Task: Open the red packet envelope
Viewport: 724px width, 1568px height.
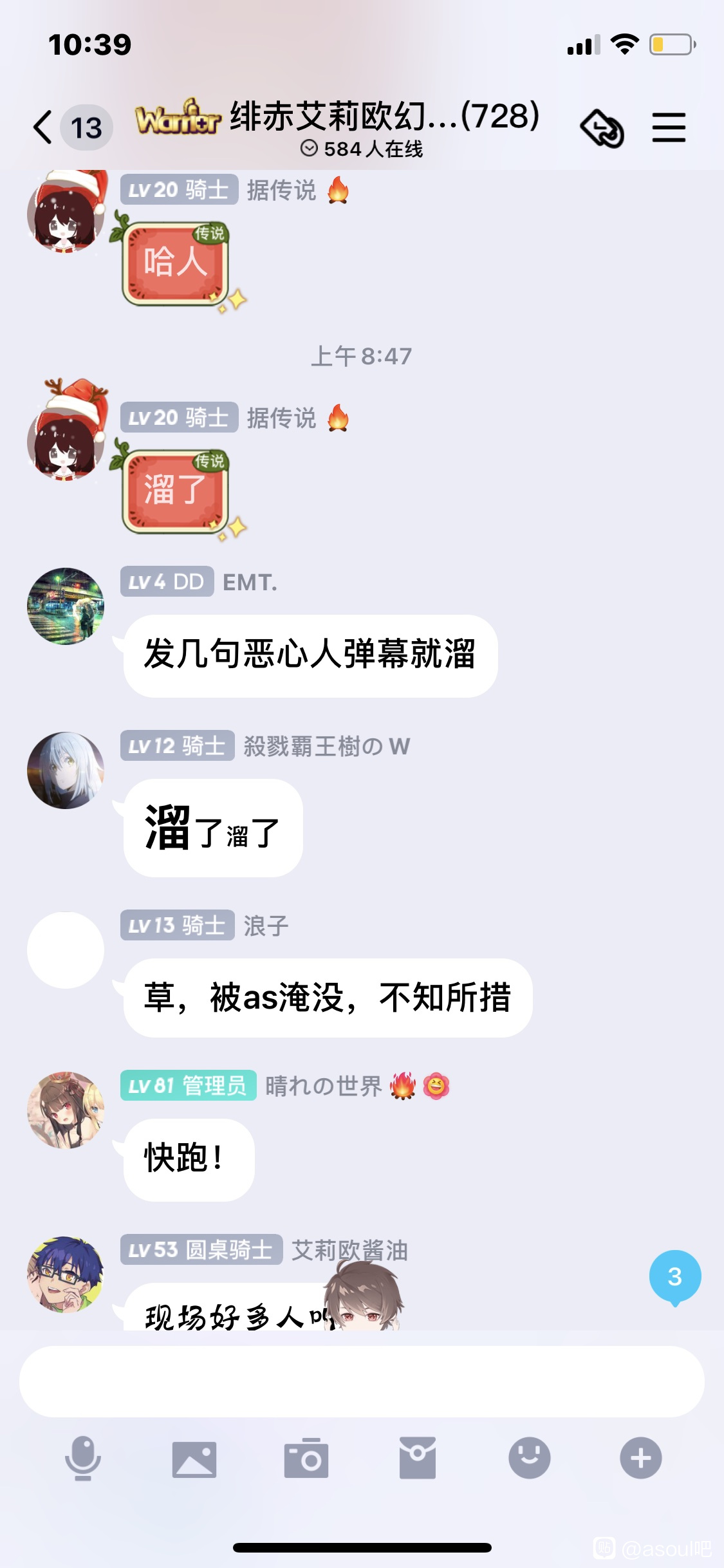Action: click(x=418, y=1458)
